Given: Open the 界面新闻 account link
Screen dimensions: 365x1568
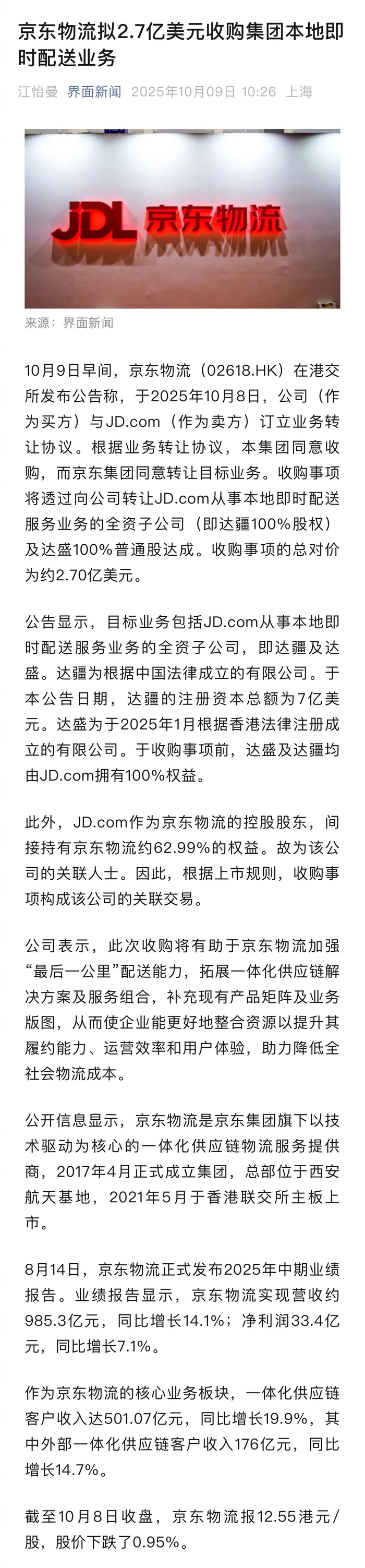Looking at the screenshot, I should click(94, 92).
